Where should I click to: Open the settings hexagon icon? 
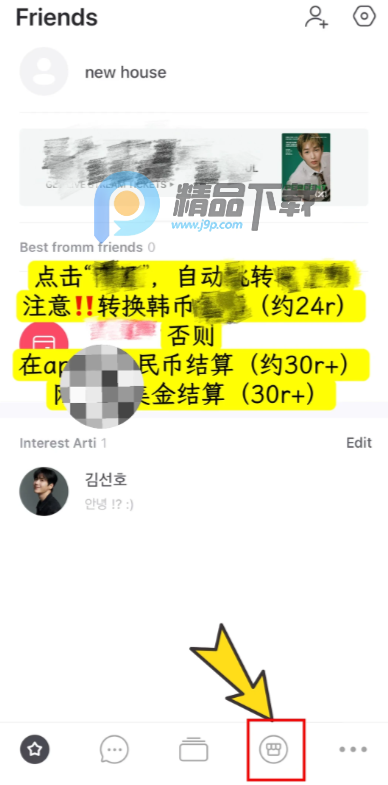364,17
